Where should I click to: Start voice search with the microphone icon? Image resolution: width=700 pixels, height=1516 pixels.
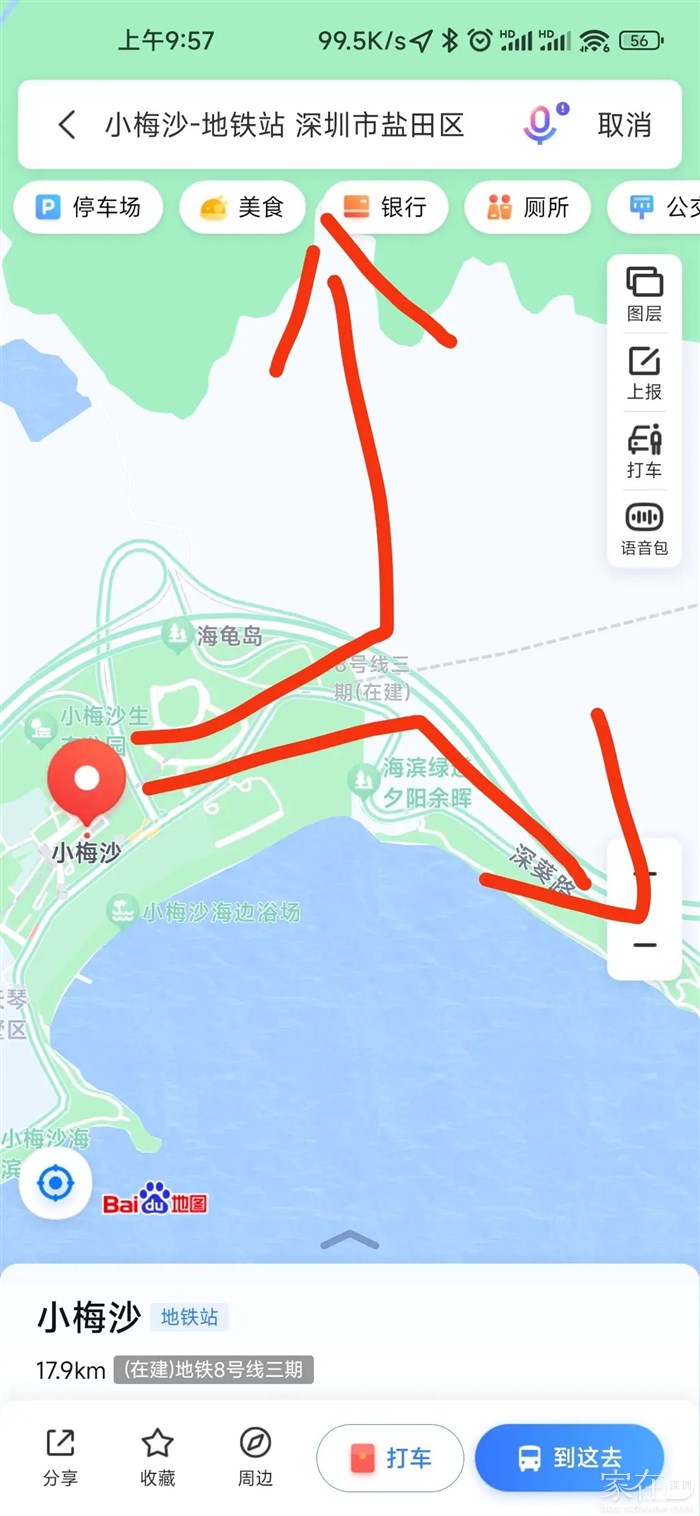pos(541,125)
